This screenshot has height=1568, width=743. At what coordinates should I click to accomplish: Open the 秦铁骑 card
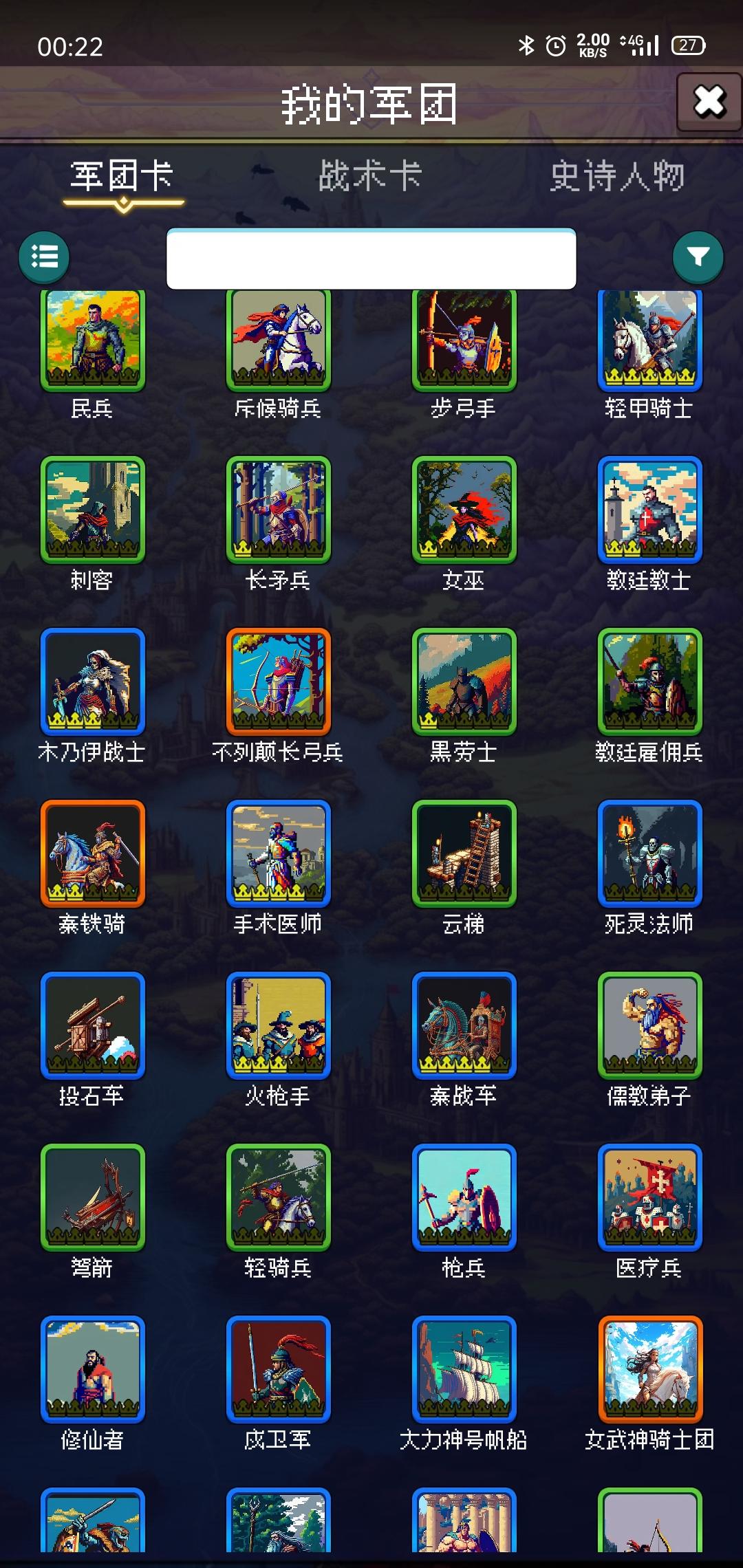coord(93,853)
